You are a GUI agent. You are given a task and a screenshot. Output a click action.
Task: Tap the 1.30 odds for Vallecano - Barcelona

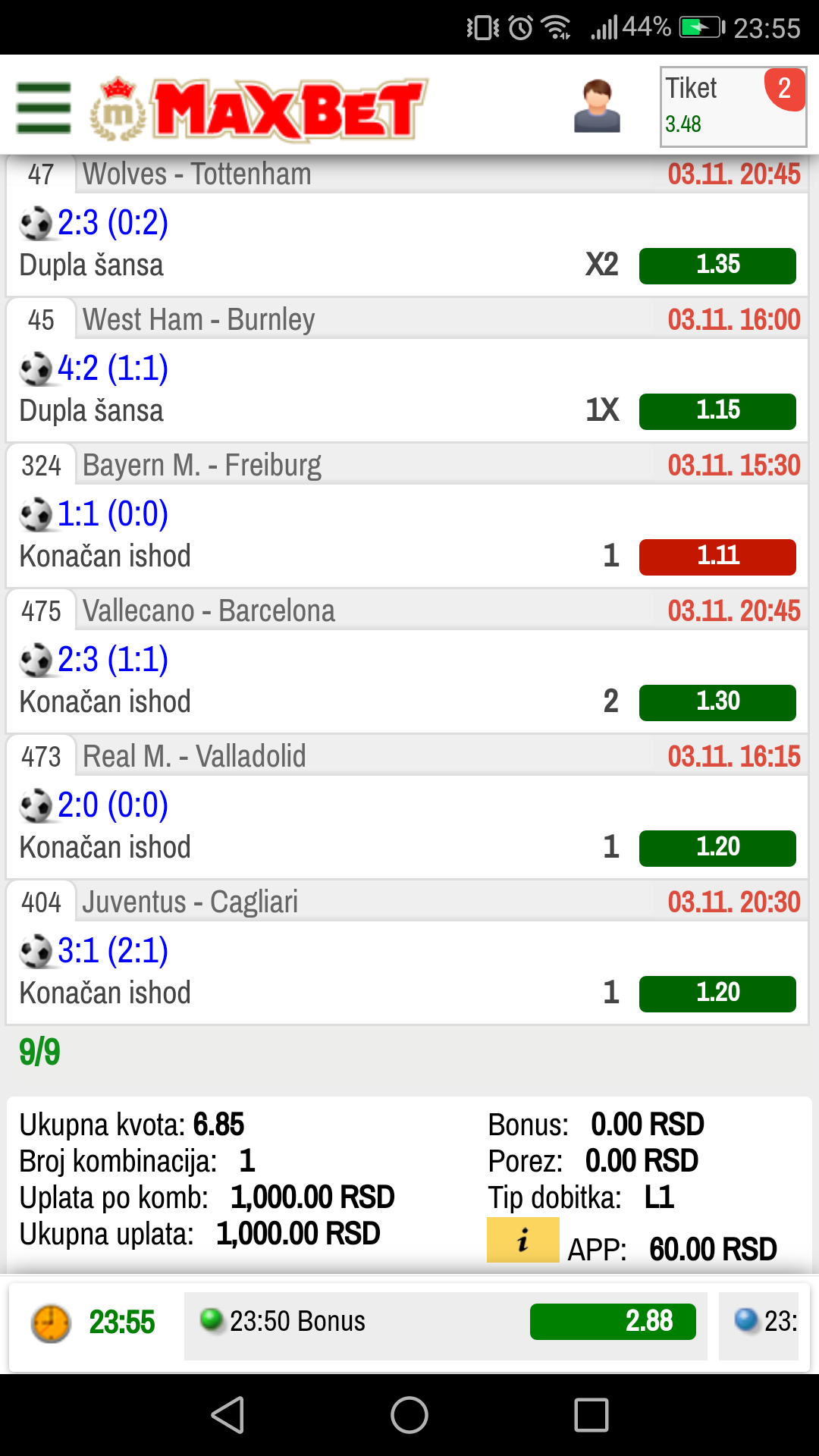(x=717, y=702)
